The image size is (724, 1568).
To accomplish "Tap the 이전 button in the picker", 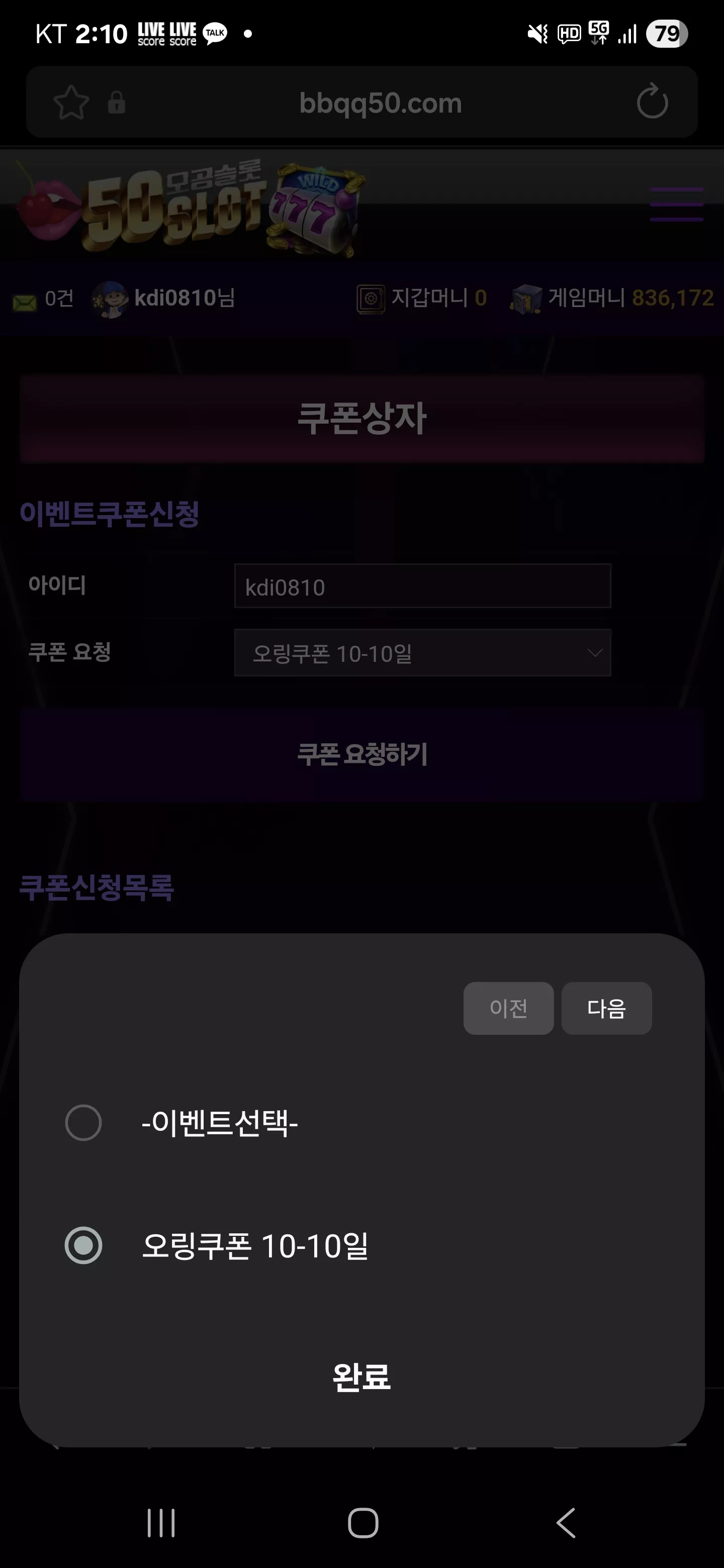I will 508,1008.
